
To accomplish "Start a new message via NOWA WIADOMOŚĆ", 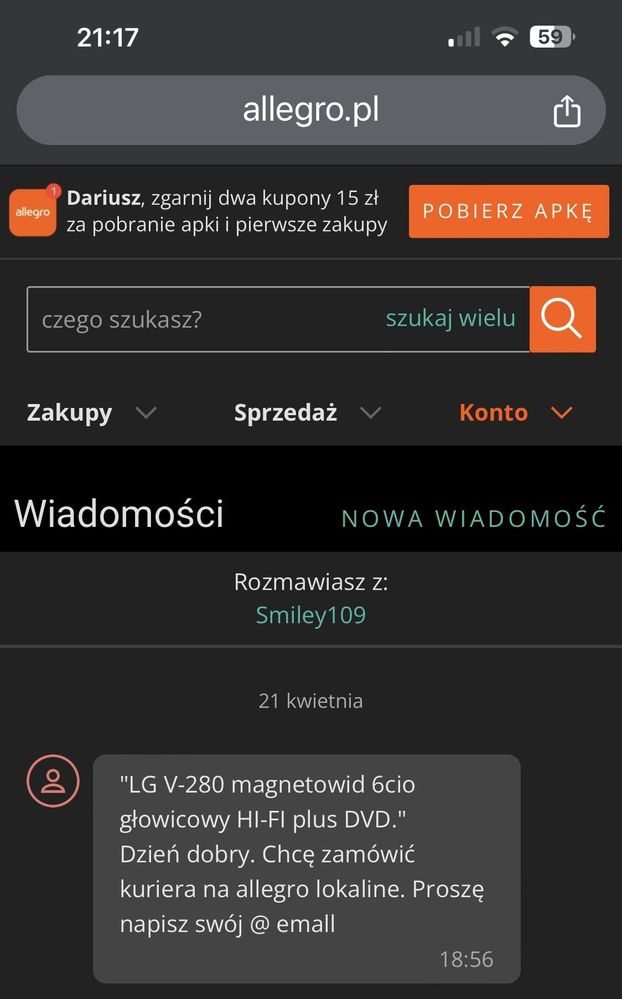I will point(473,518).
